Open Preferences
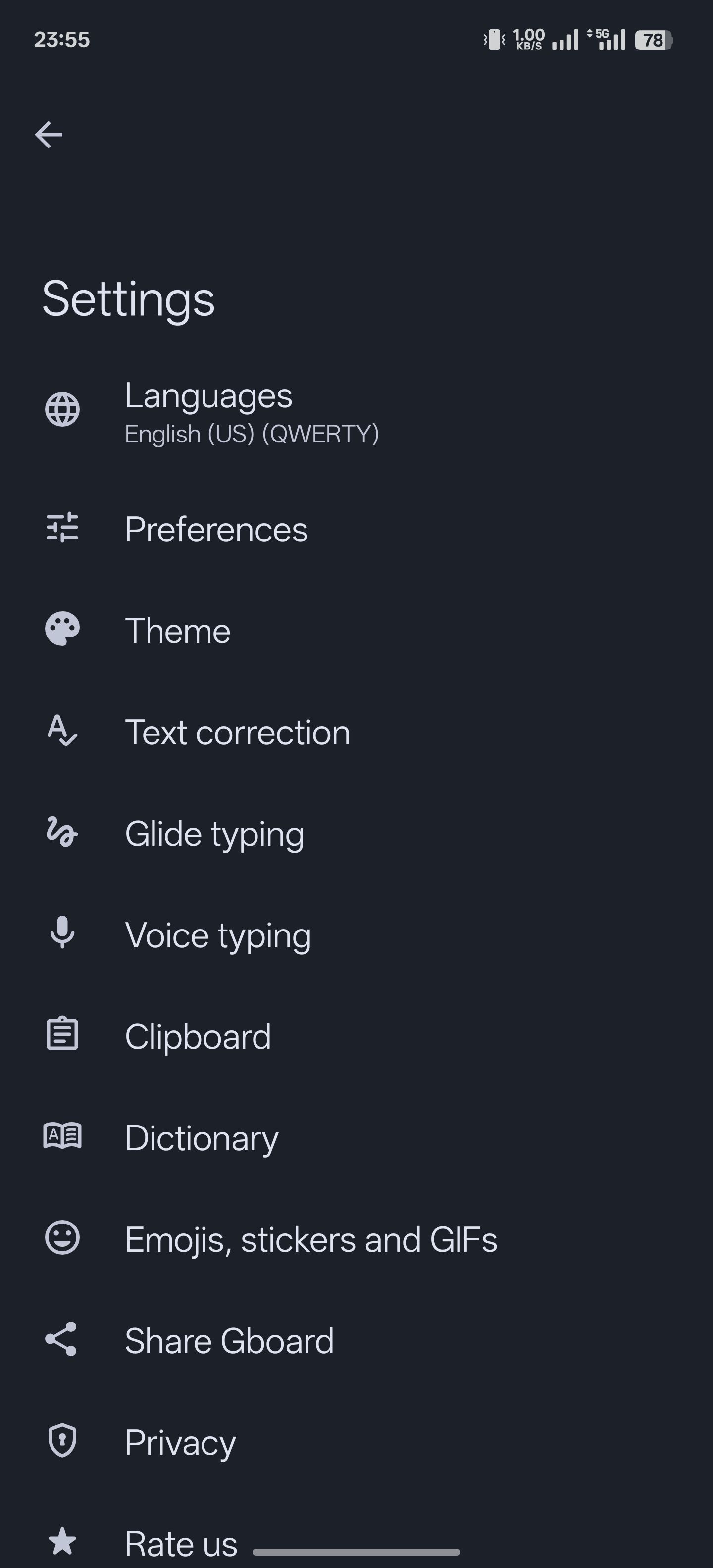This screenshot has height=1568, width=713. 216,528
